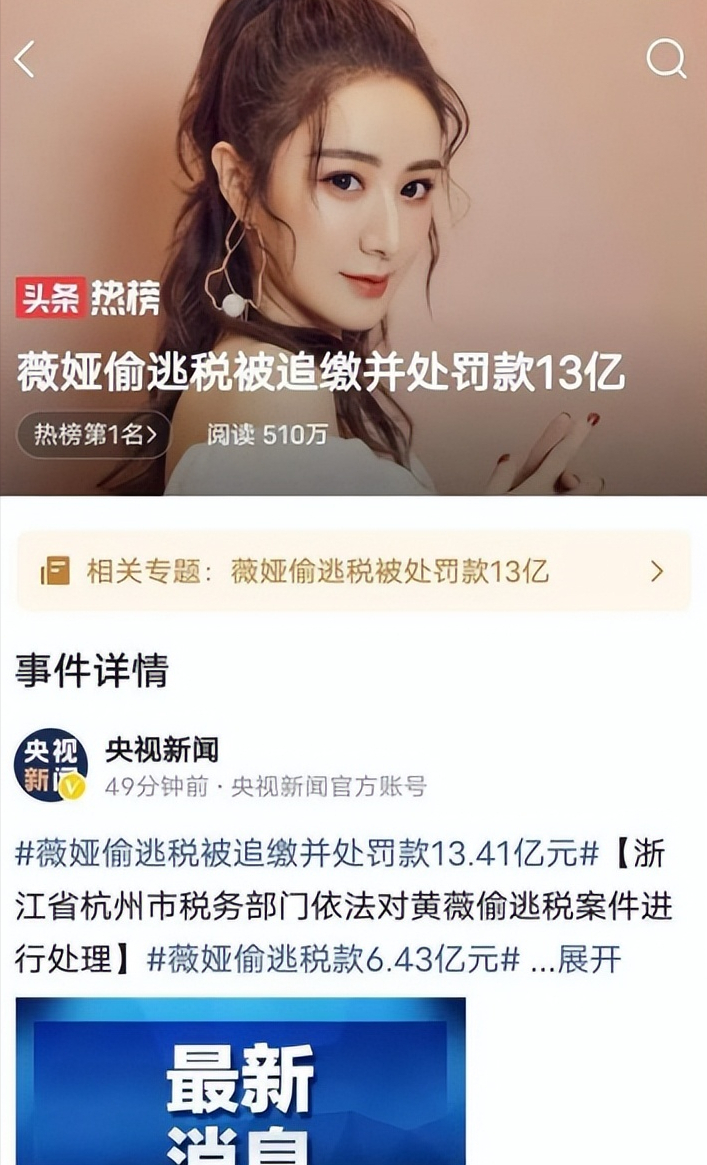This screenshot has height=1165, width=707.
Task: Go back using the top-left arrow
Action: (25, 60)
